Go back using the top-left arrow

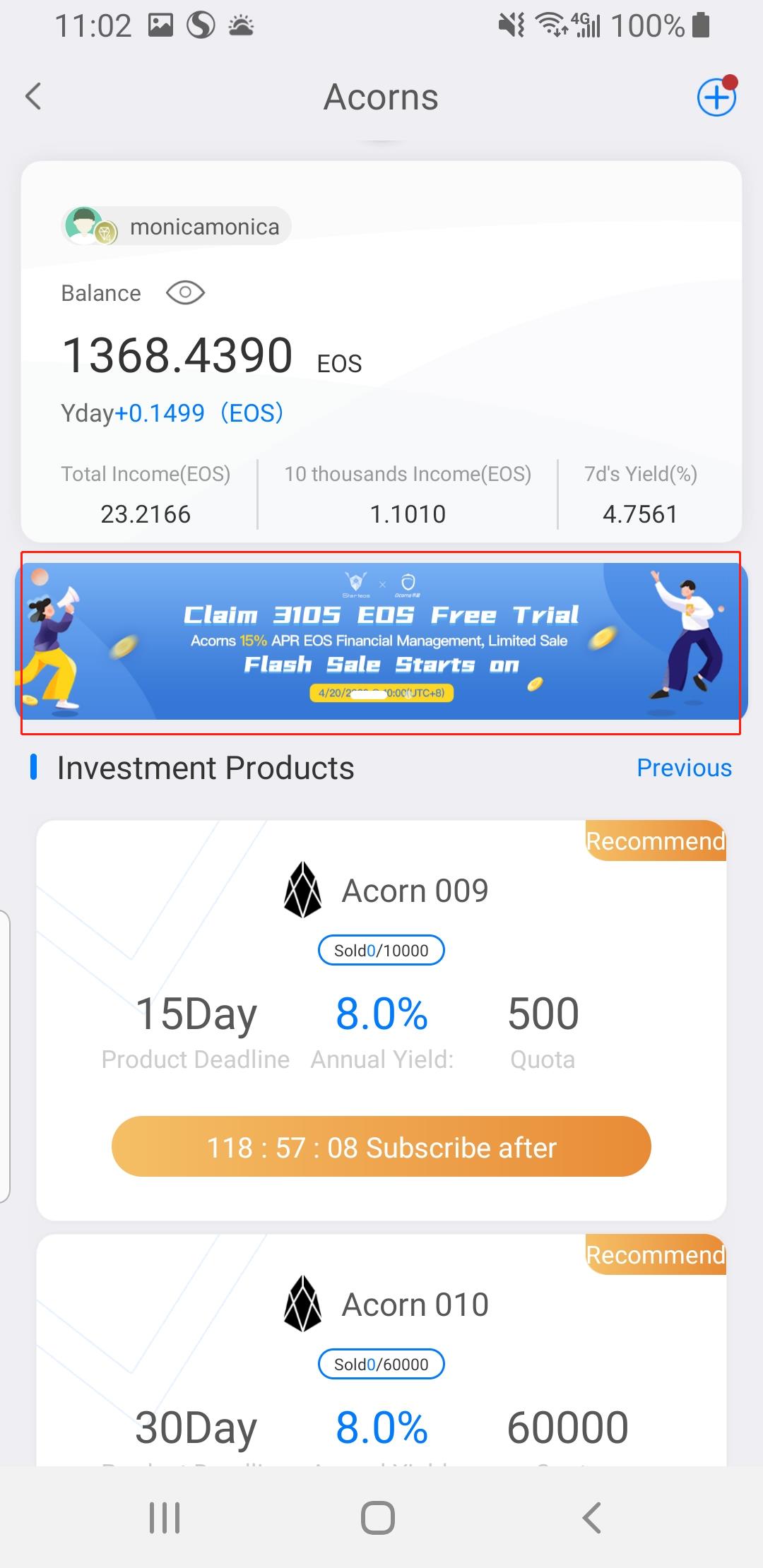click(34, 97)
